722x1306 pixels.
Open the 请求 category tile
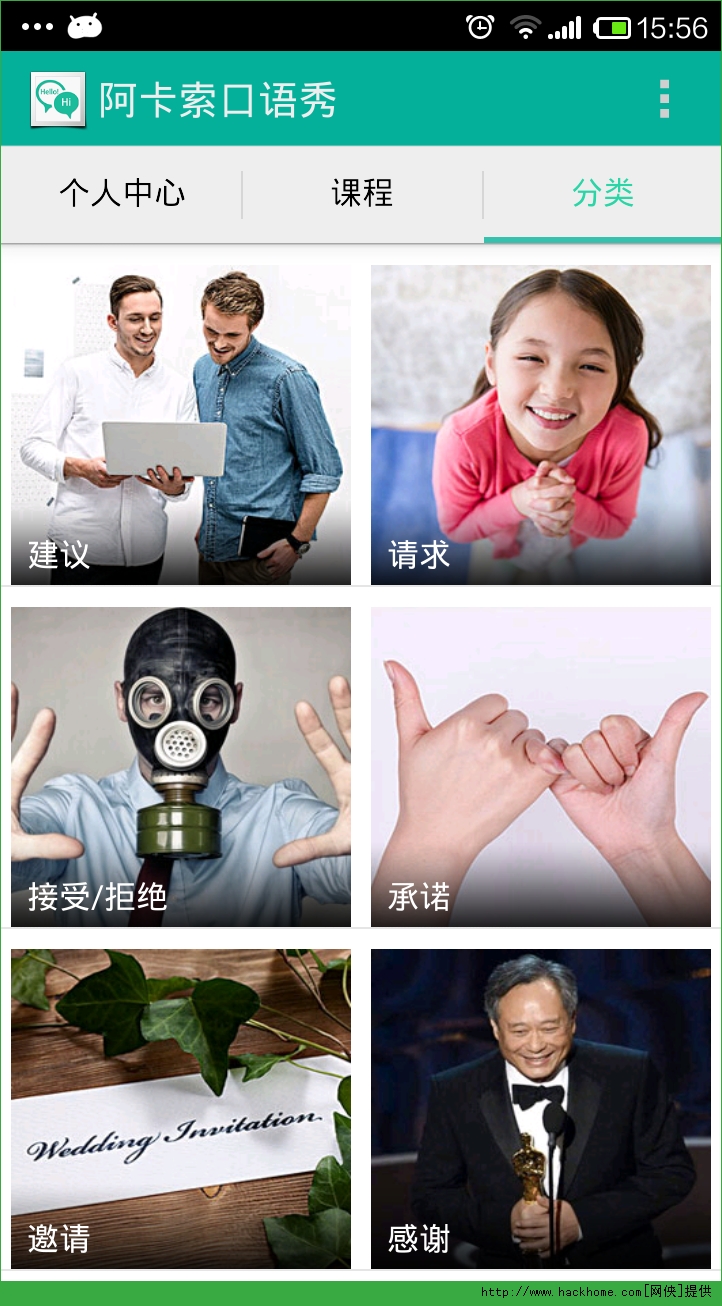pos(540,425)
